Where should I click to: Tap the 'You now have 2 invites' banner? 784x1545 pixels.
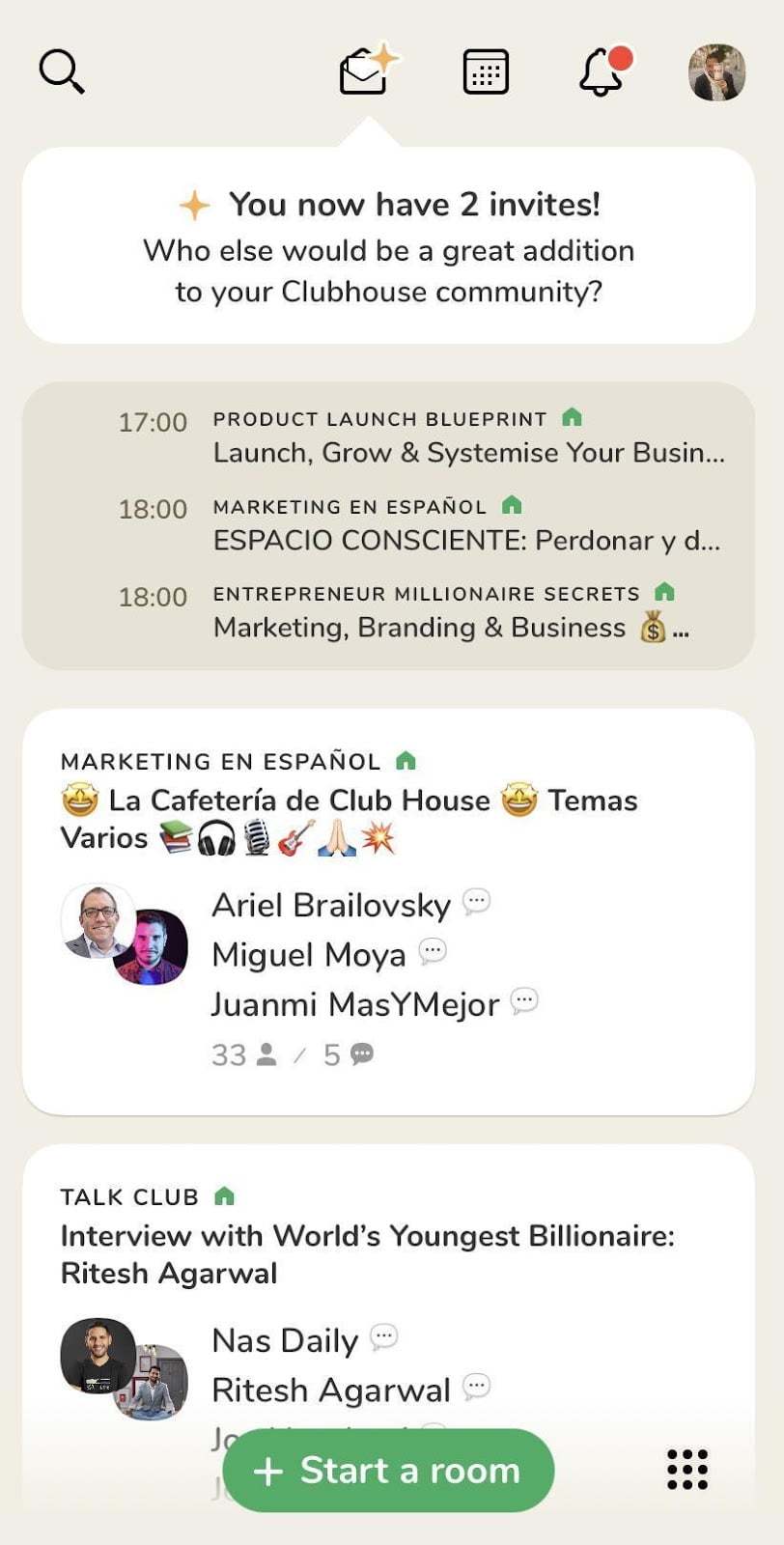pos(388,245)
